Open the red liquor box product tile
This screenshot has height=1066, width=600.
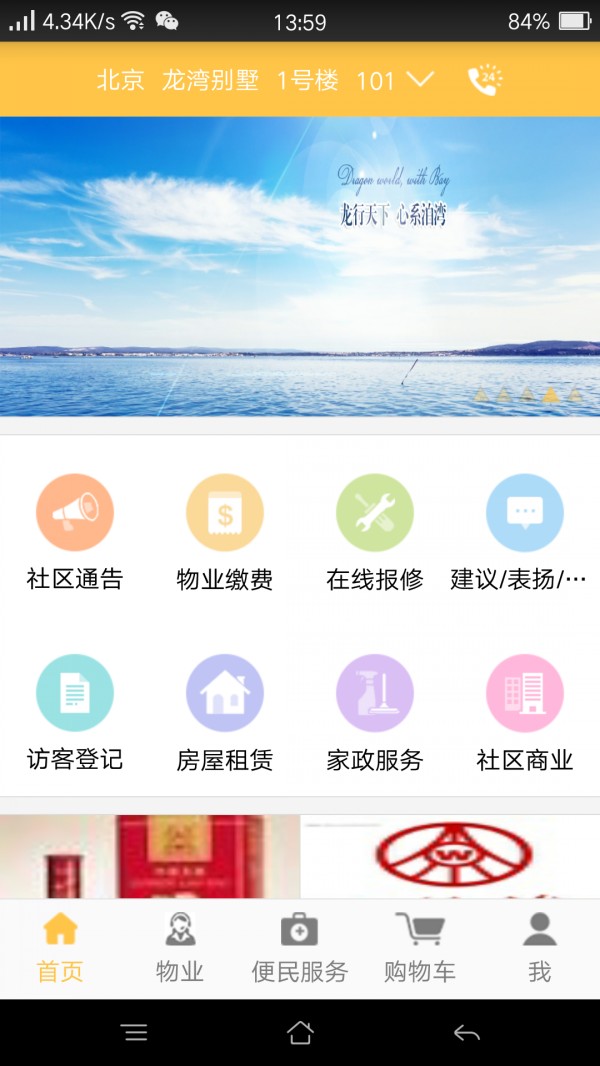150,856
